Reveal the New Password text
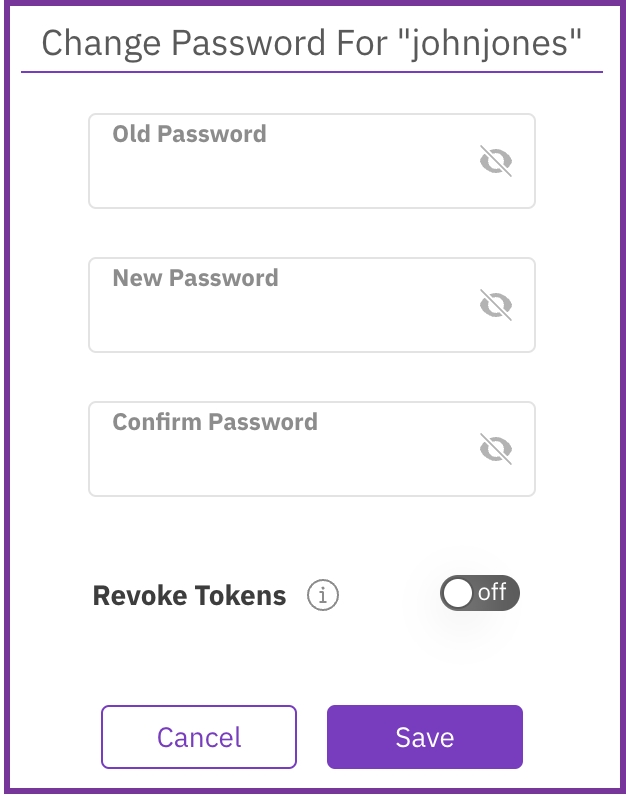The height and width of the screenshot is (796, 626). (496, 304)
